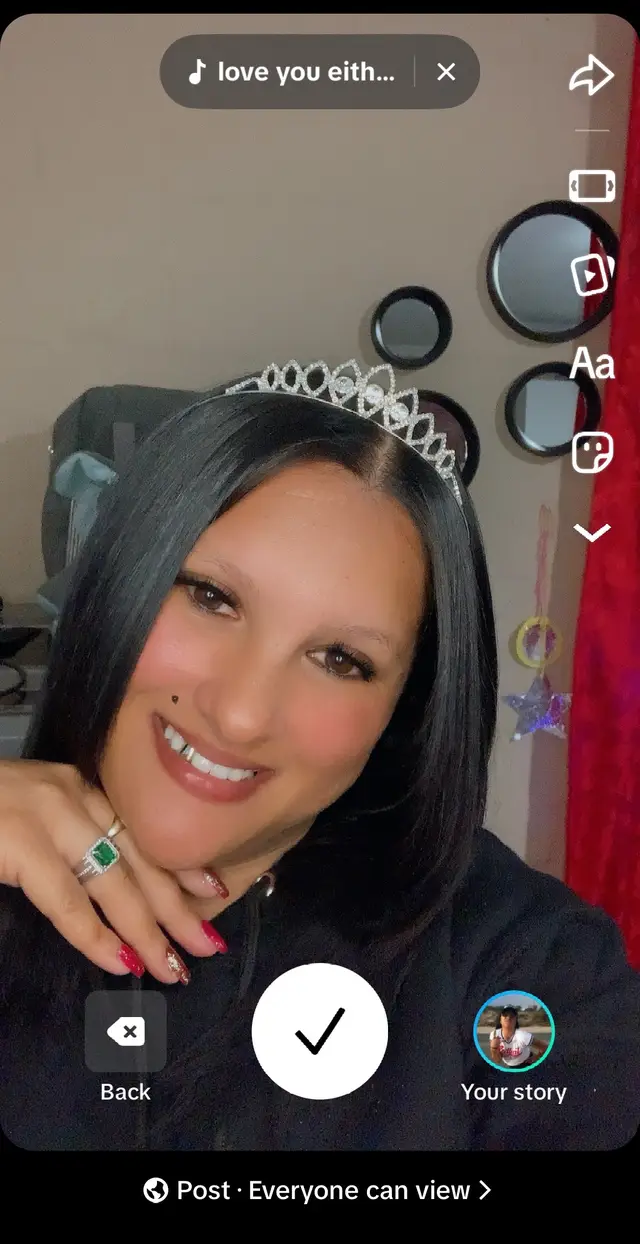Open the stickers panel

tap(591, 452)
